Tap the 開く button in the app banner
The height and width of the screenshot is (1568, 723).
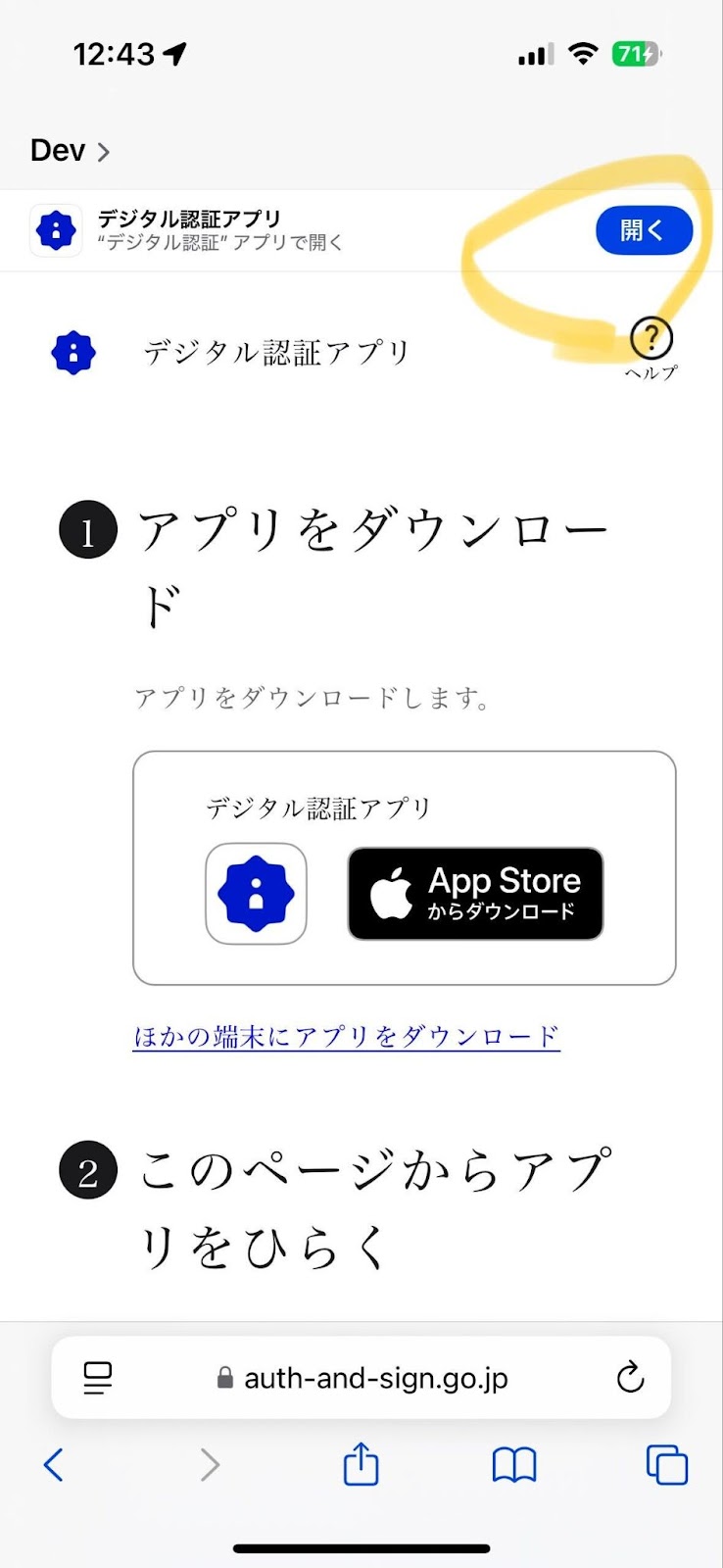tap(644, 231)
